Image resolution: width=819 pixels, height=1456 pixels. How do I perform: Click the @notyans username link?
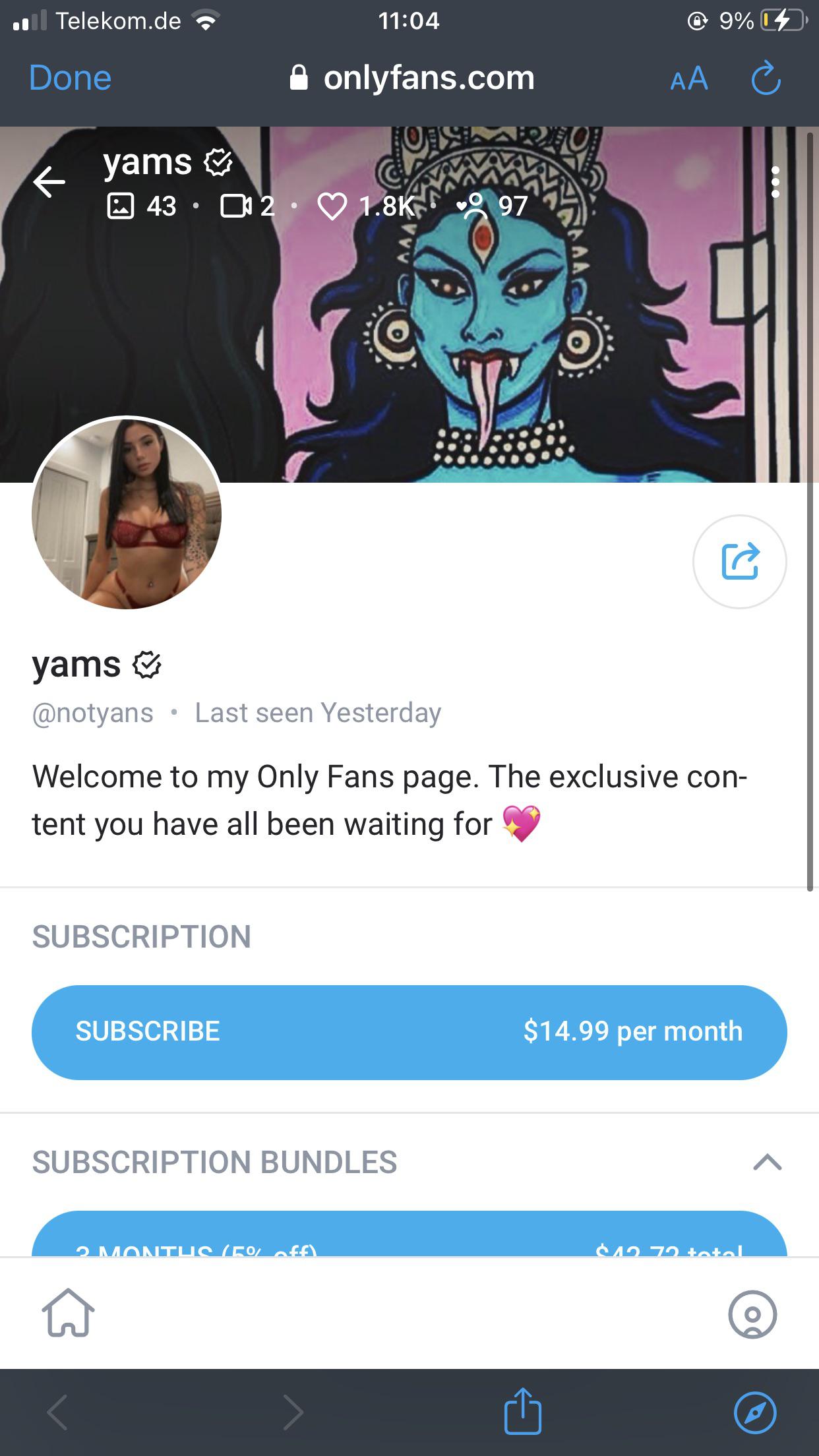(92, 712)
